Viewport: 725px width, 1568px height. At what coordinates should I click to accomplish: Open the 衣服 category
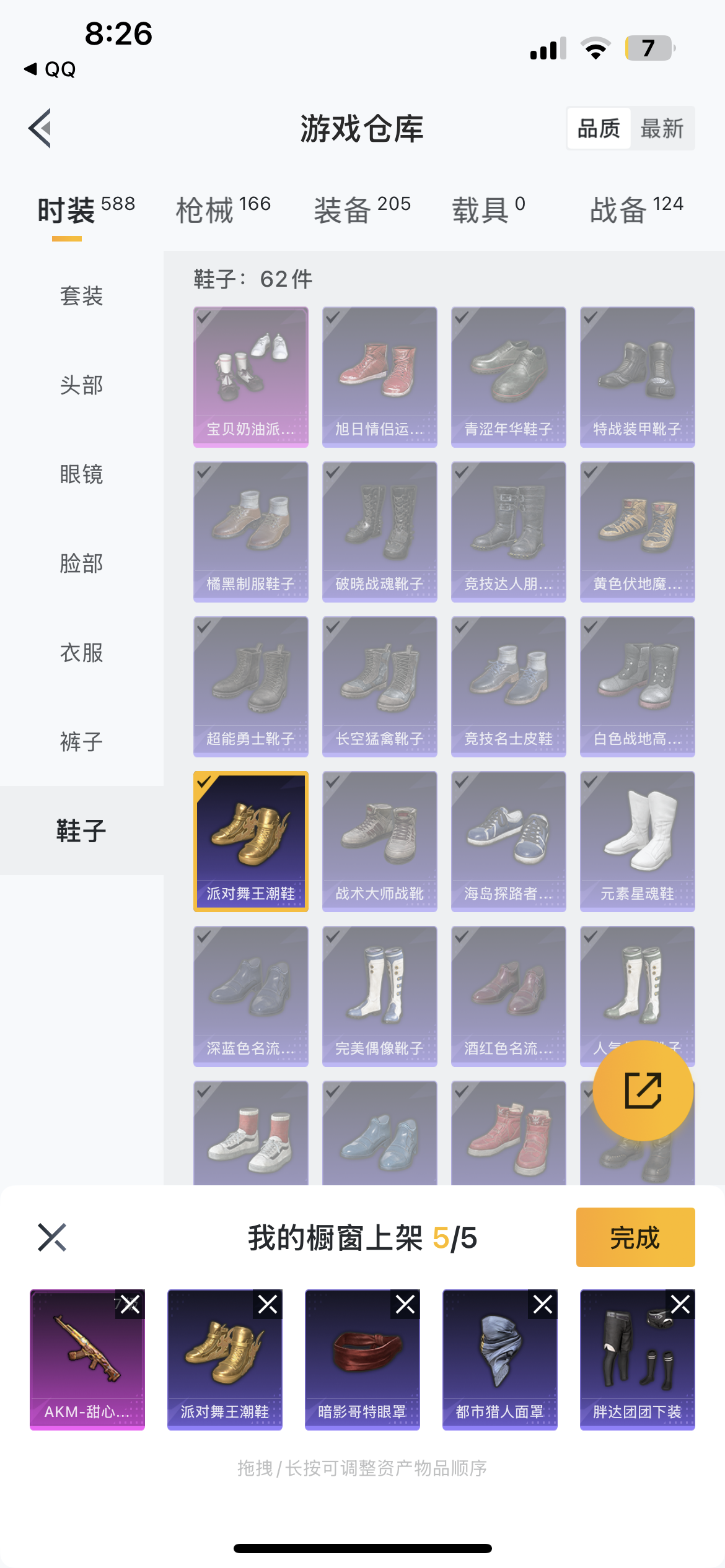coord(81,653)
